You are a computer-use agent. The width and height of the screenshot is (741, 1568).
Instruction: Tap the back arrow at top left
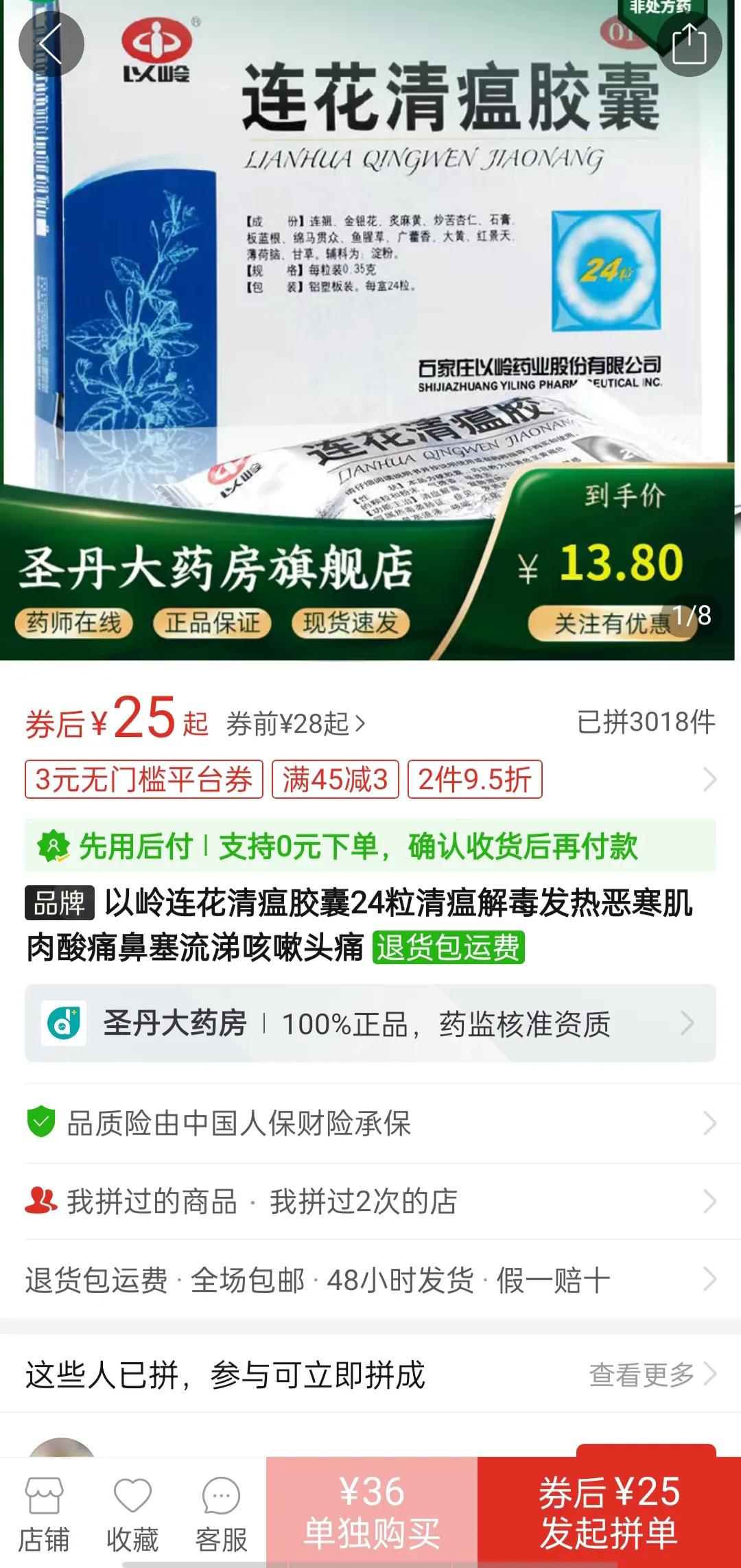(x=51, y=43)
